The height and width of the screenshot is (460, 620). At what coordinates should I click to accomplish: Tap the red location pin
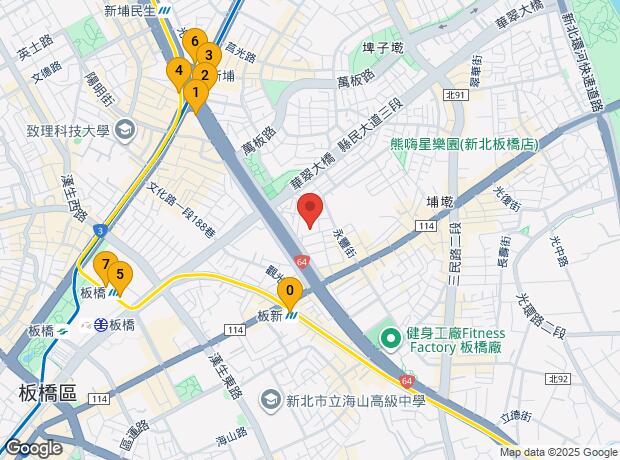311,210
